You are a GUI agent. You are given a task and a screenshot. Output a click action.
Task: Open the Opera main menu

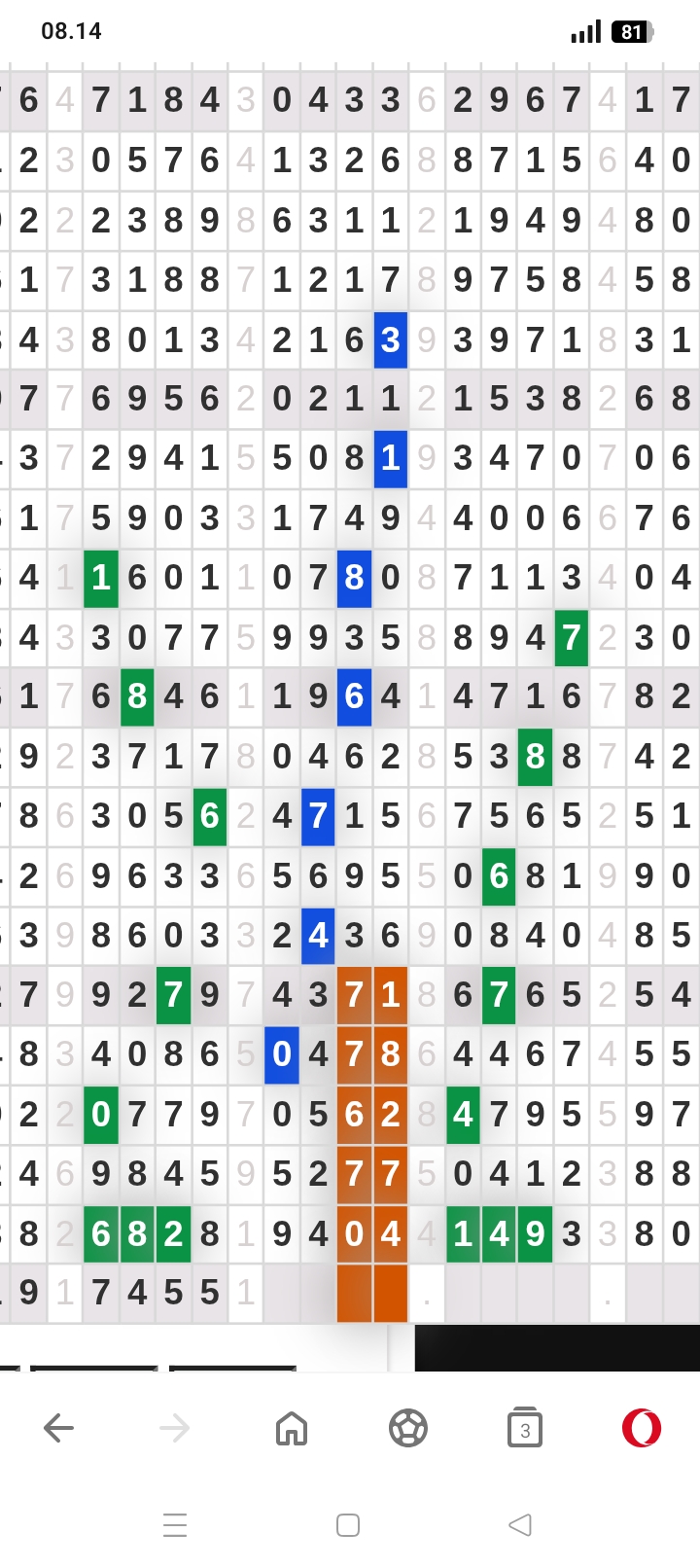pos(642,1428)
